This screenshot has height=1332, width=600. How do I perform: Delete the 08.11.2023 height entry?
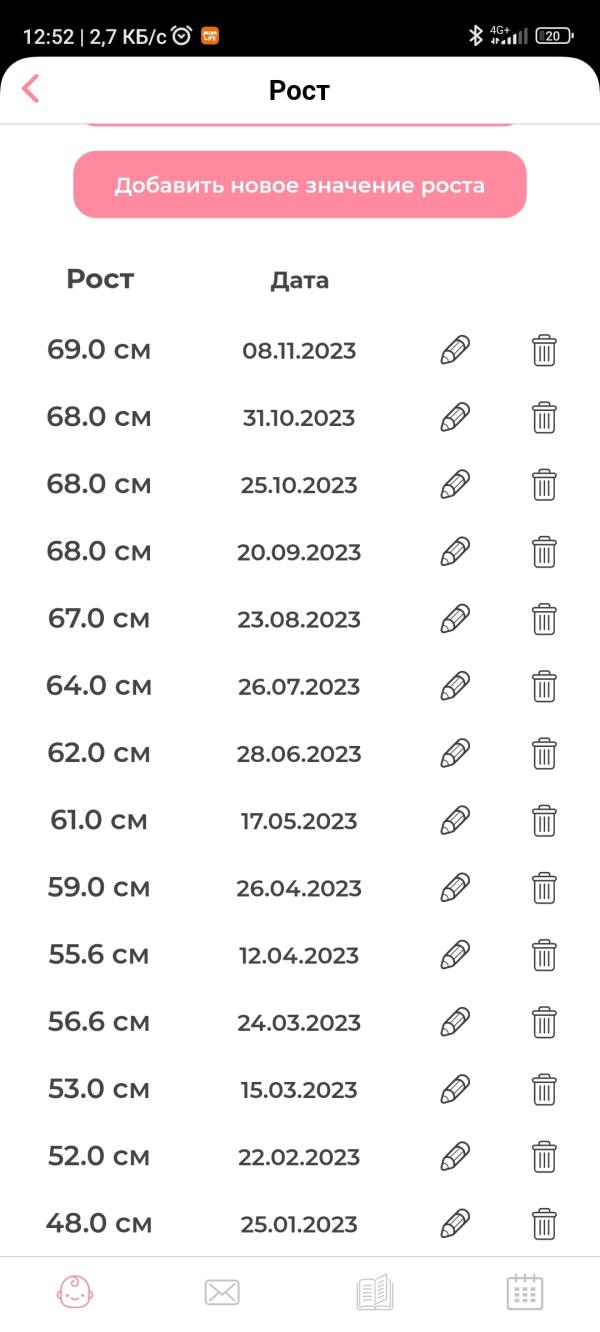pyautogui.click(x=544, y=351)
